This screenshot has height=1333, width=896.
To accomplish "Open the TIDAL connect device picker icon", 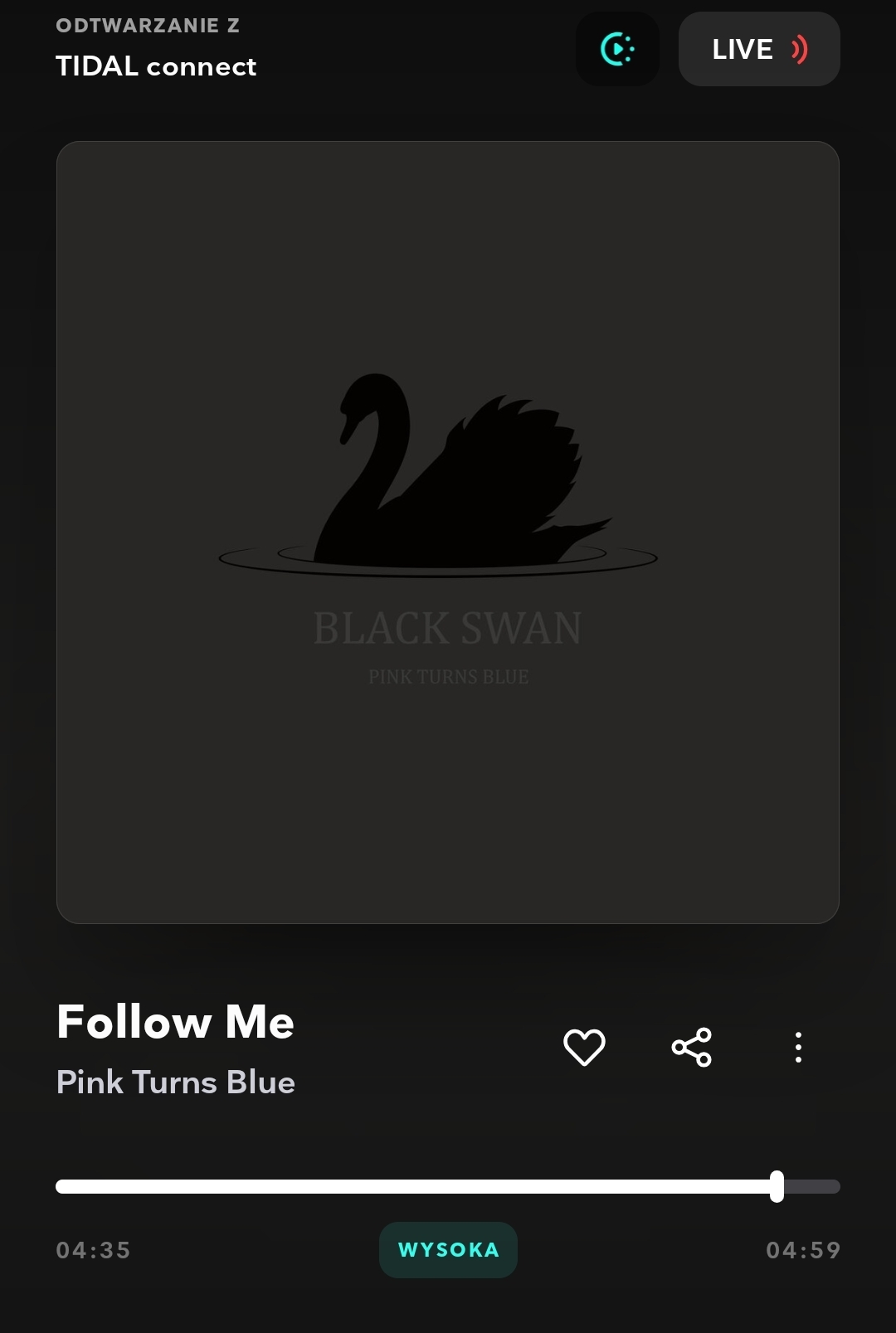I will click(x=617, y=49).
